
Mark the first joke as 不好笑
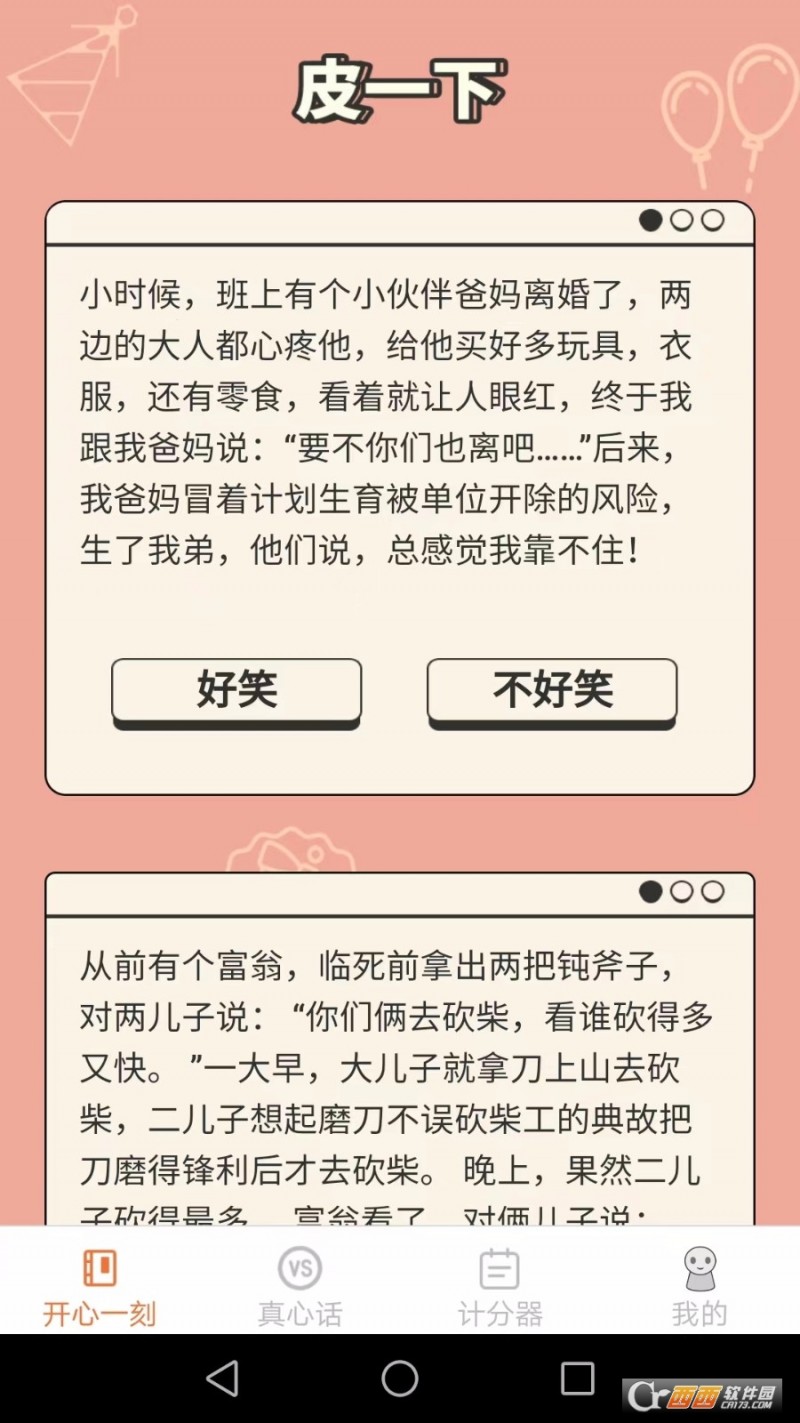click(x=552, y=690)
